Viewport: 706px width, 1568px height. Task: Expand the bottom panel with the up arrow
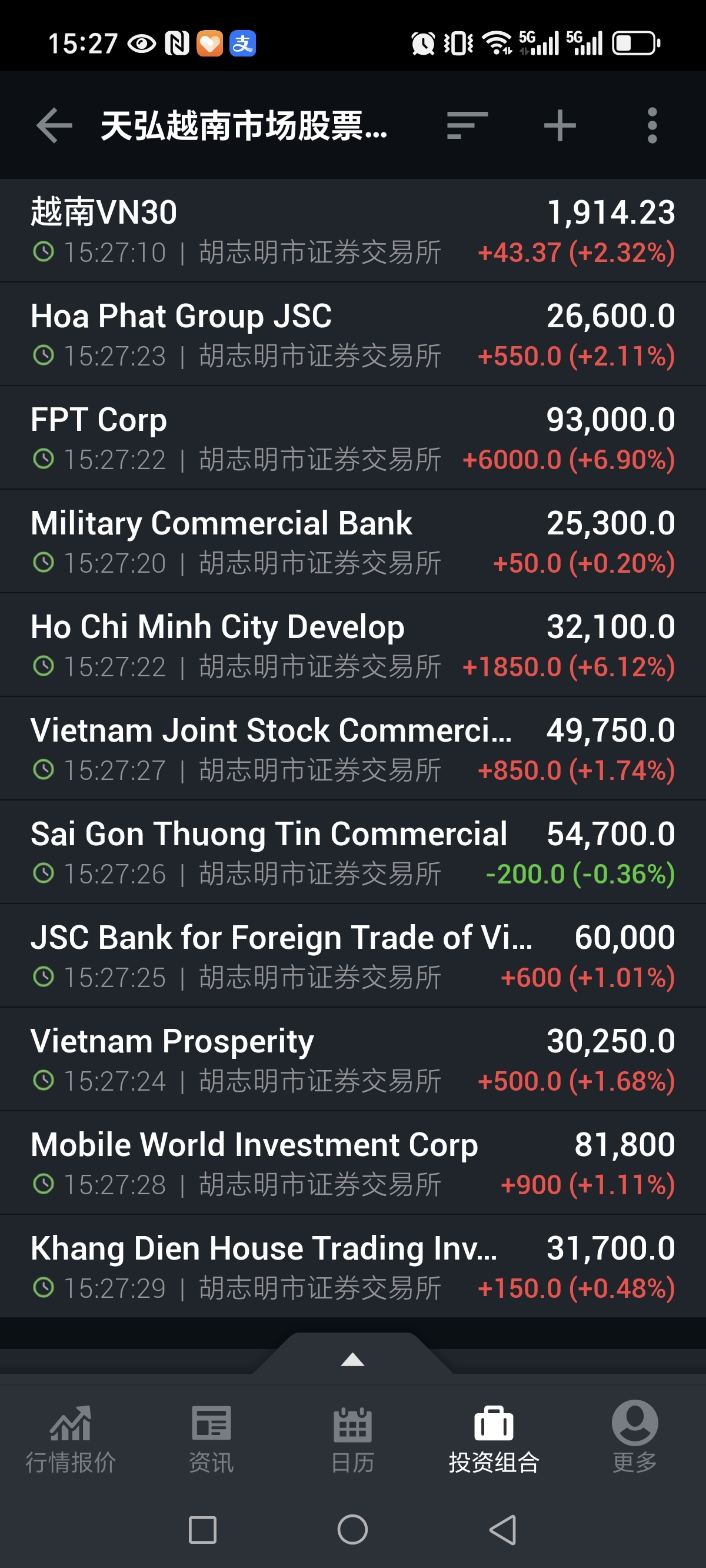click(x=353, y=1360)
